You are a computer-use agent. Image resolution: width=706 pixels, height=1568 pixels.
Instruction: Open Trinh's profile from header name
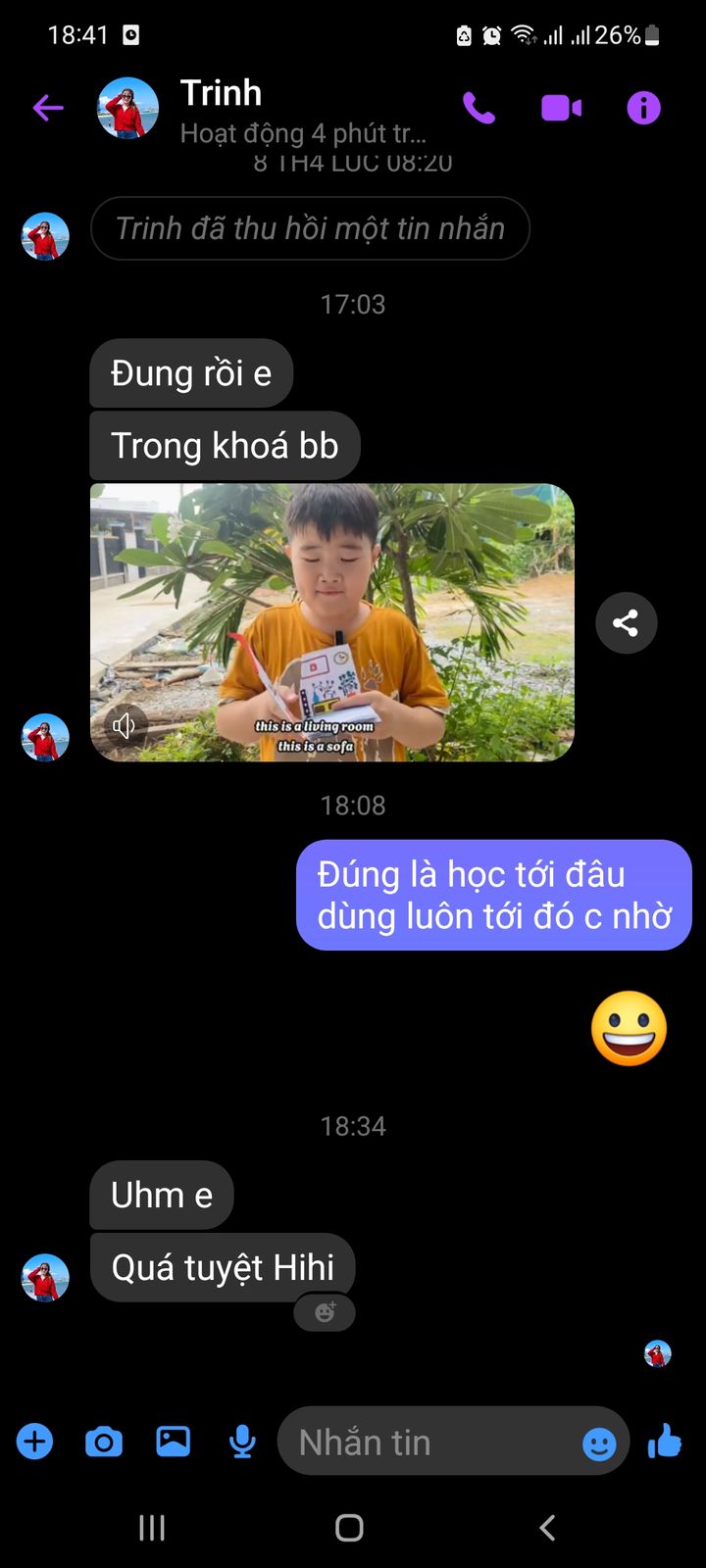tap(221, 93)
